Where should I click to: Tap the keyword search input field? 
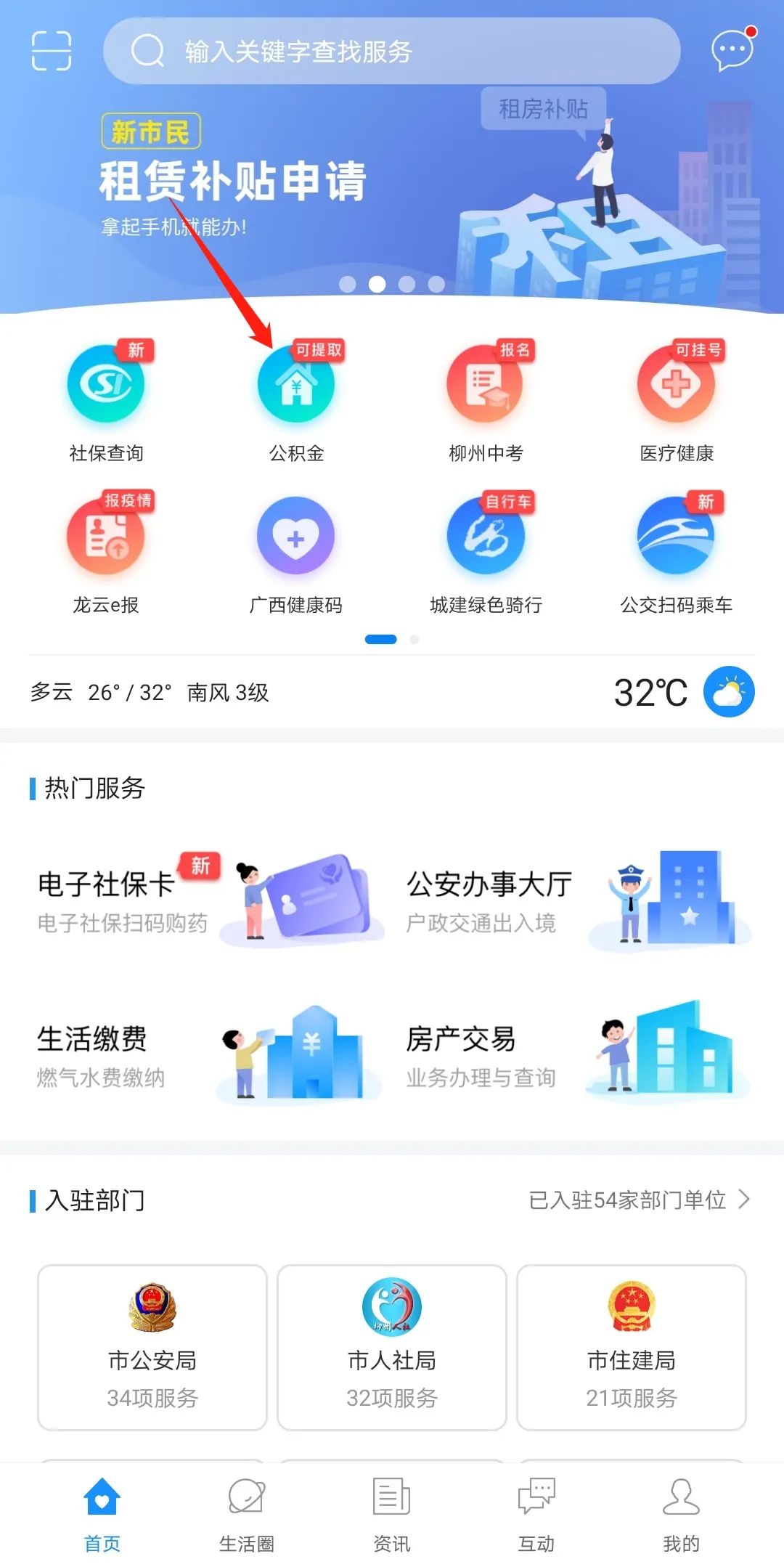pos(392,51)
